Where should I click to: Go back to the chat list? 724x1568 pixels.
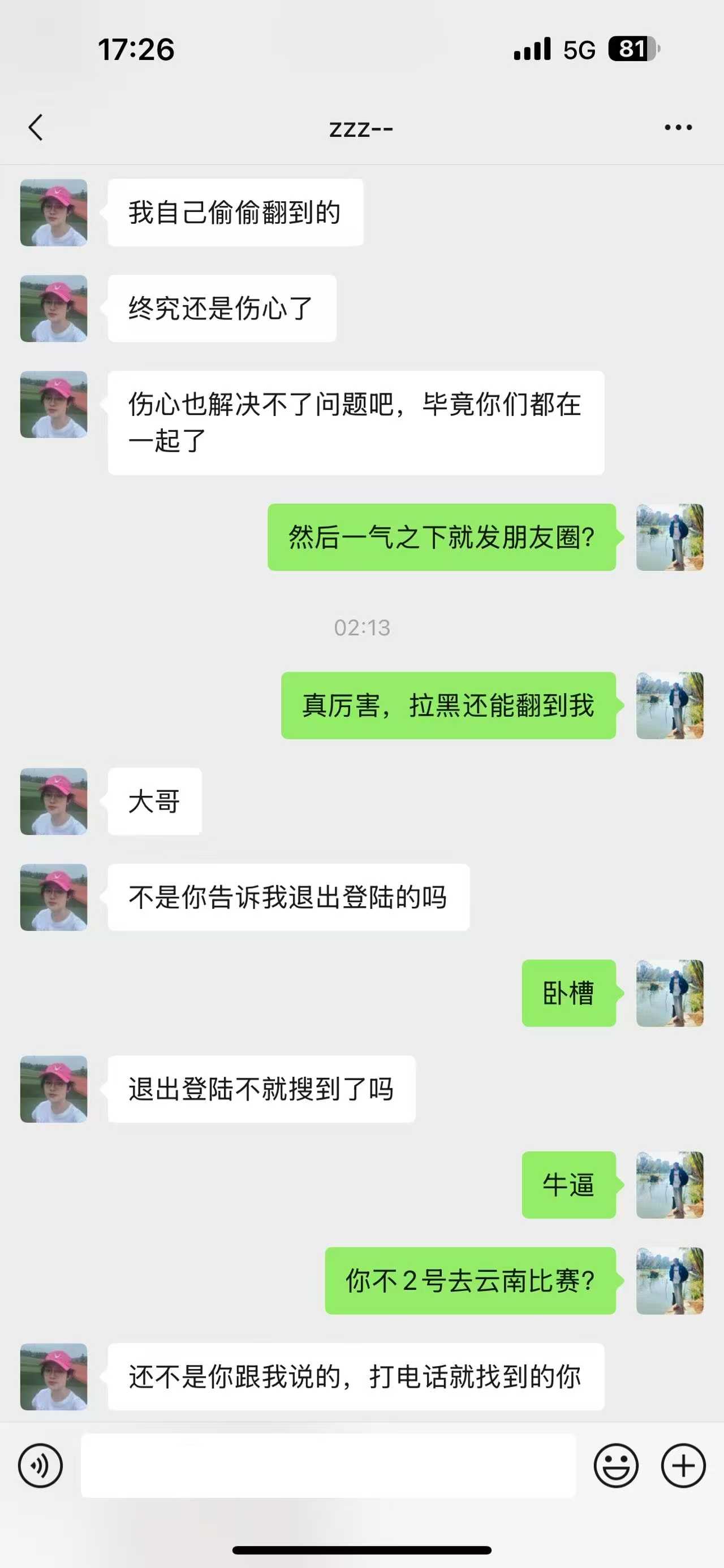pyautogui.click(x=36, y=128)
